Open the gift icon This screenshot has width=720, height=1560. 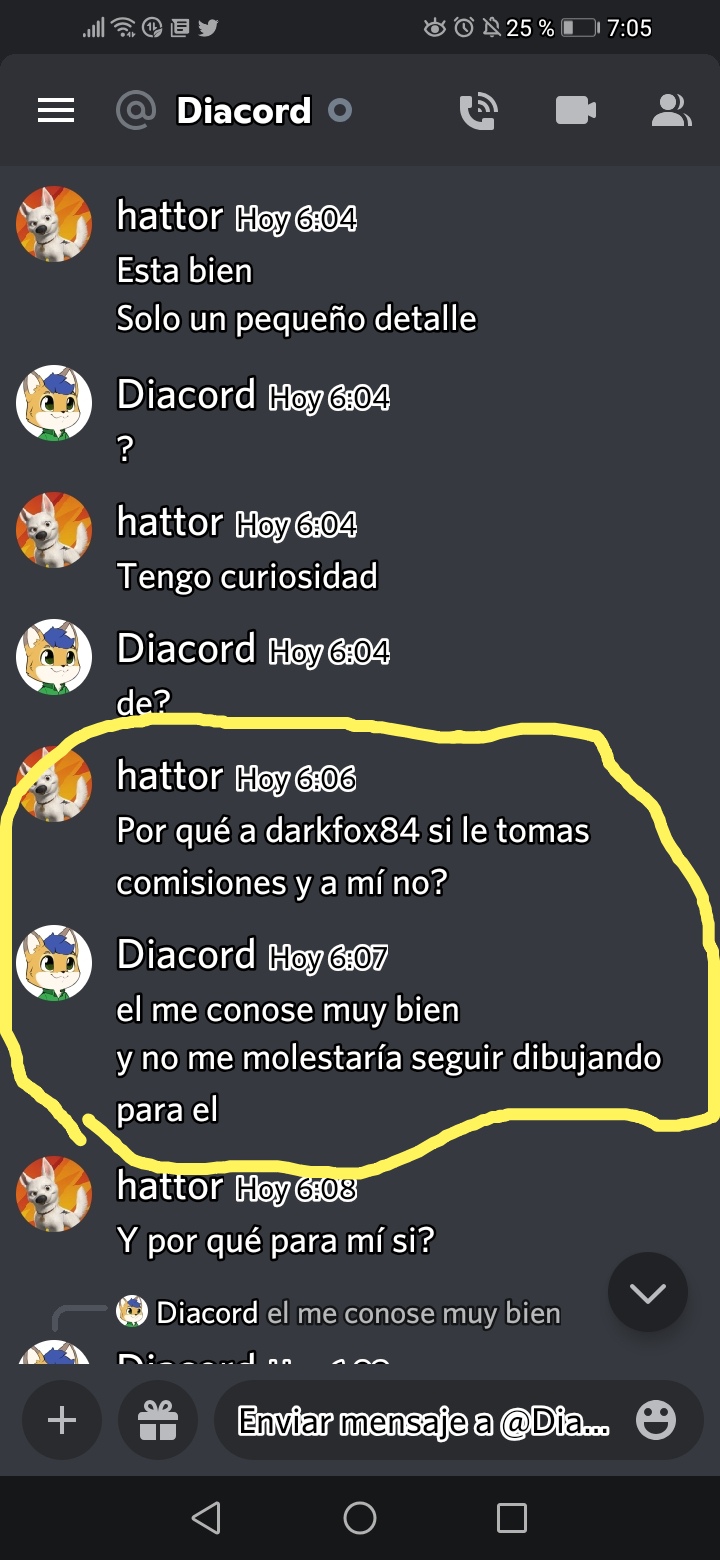(157, 1420)
